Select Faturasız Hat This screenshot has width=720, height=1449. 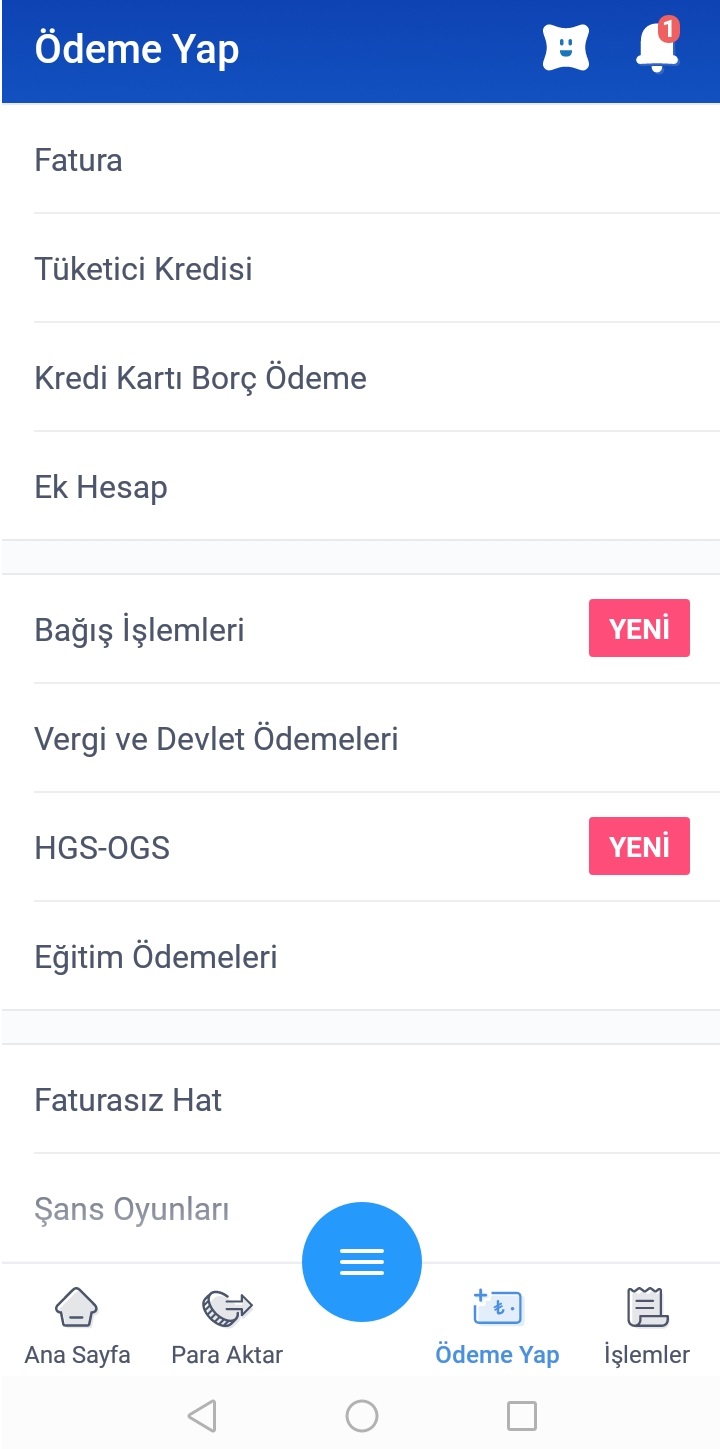tap(360, 1100)
